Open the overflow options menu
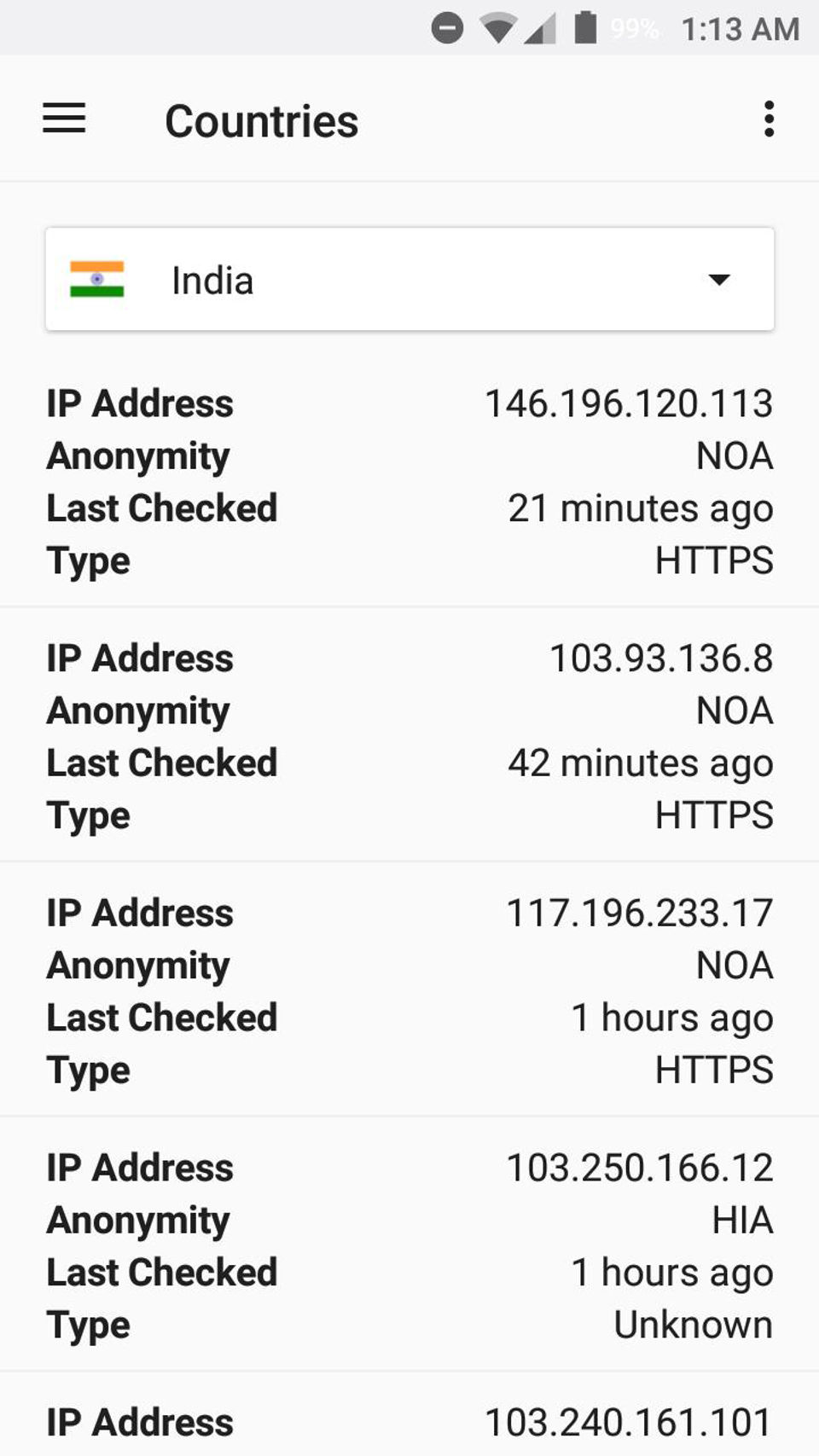This screenshot has height=1456, width=819. [x=769, y=119]
